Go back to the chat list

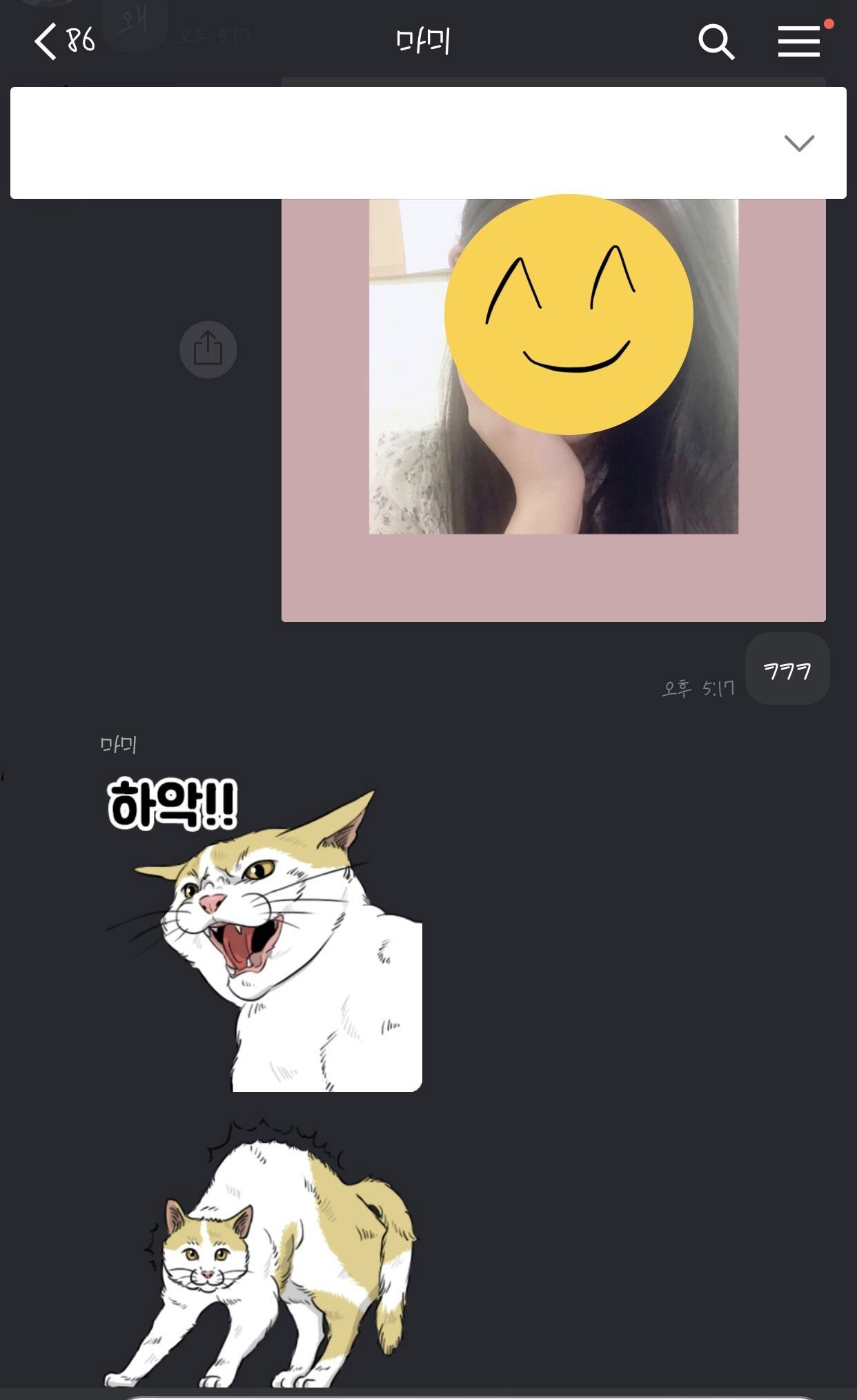(x=47, y=41)
